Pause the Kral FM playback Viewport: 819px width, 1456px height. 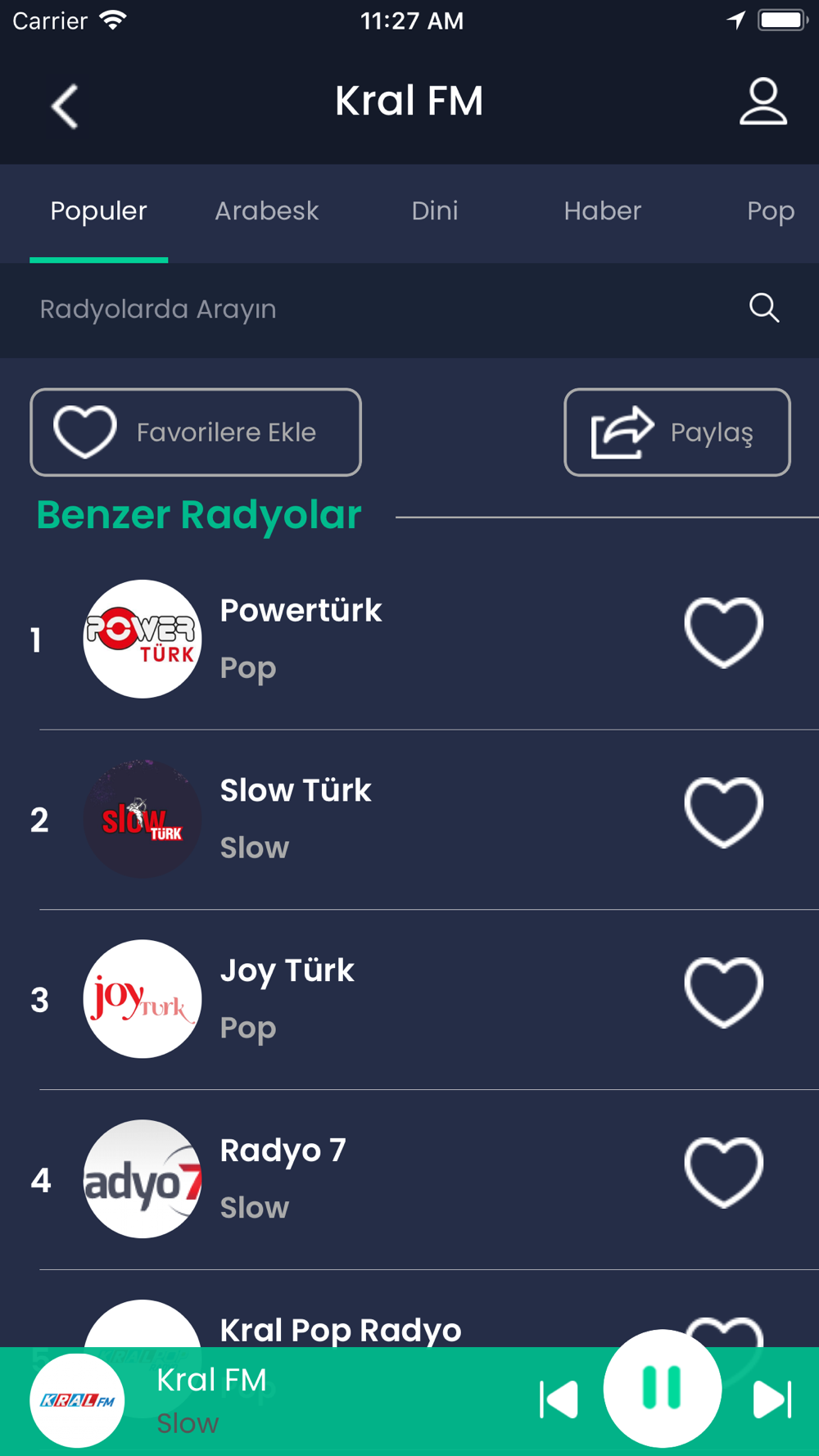click(662, 1388)
